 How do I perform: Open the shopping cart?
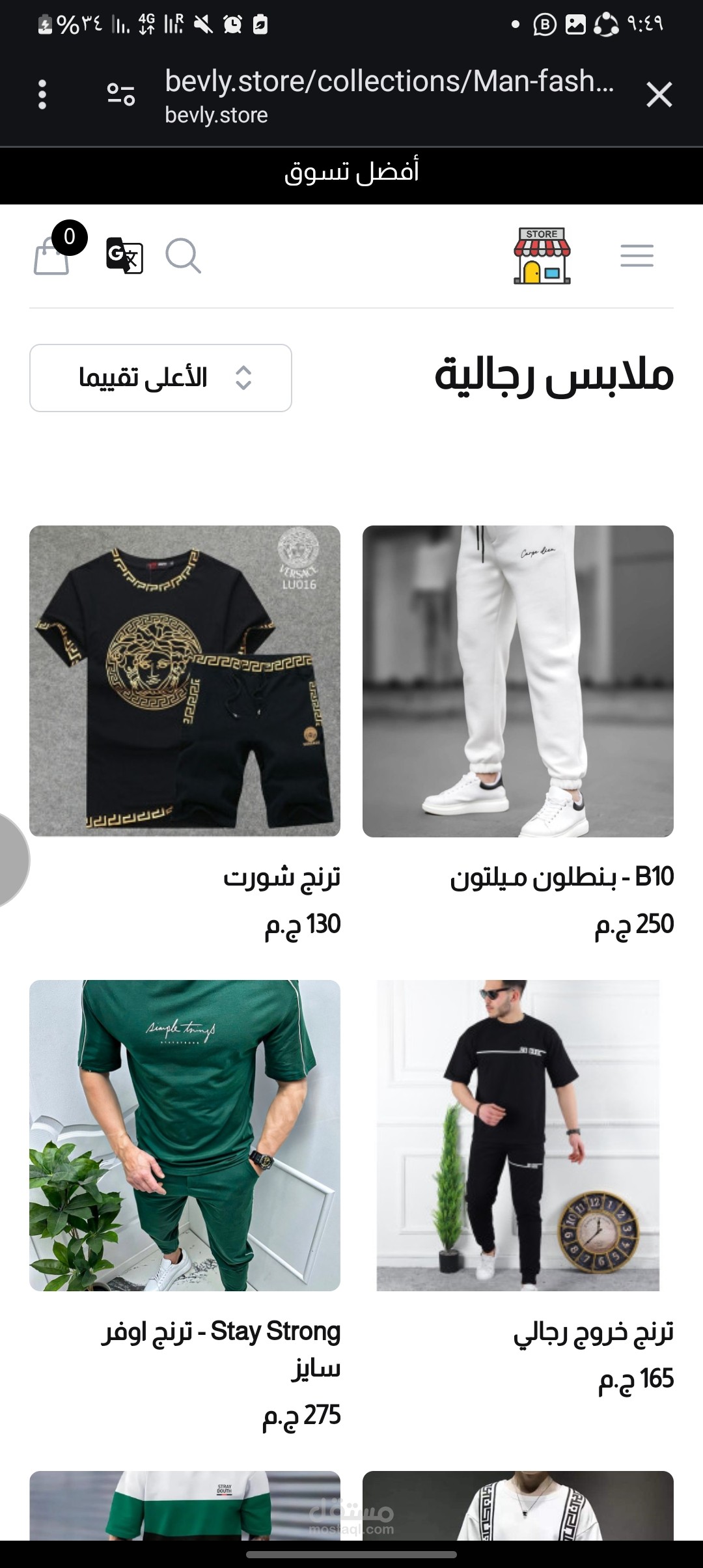pyautogui.click(x=52, y=255)
